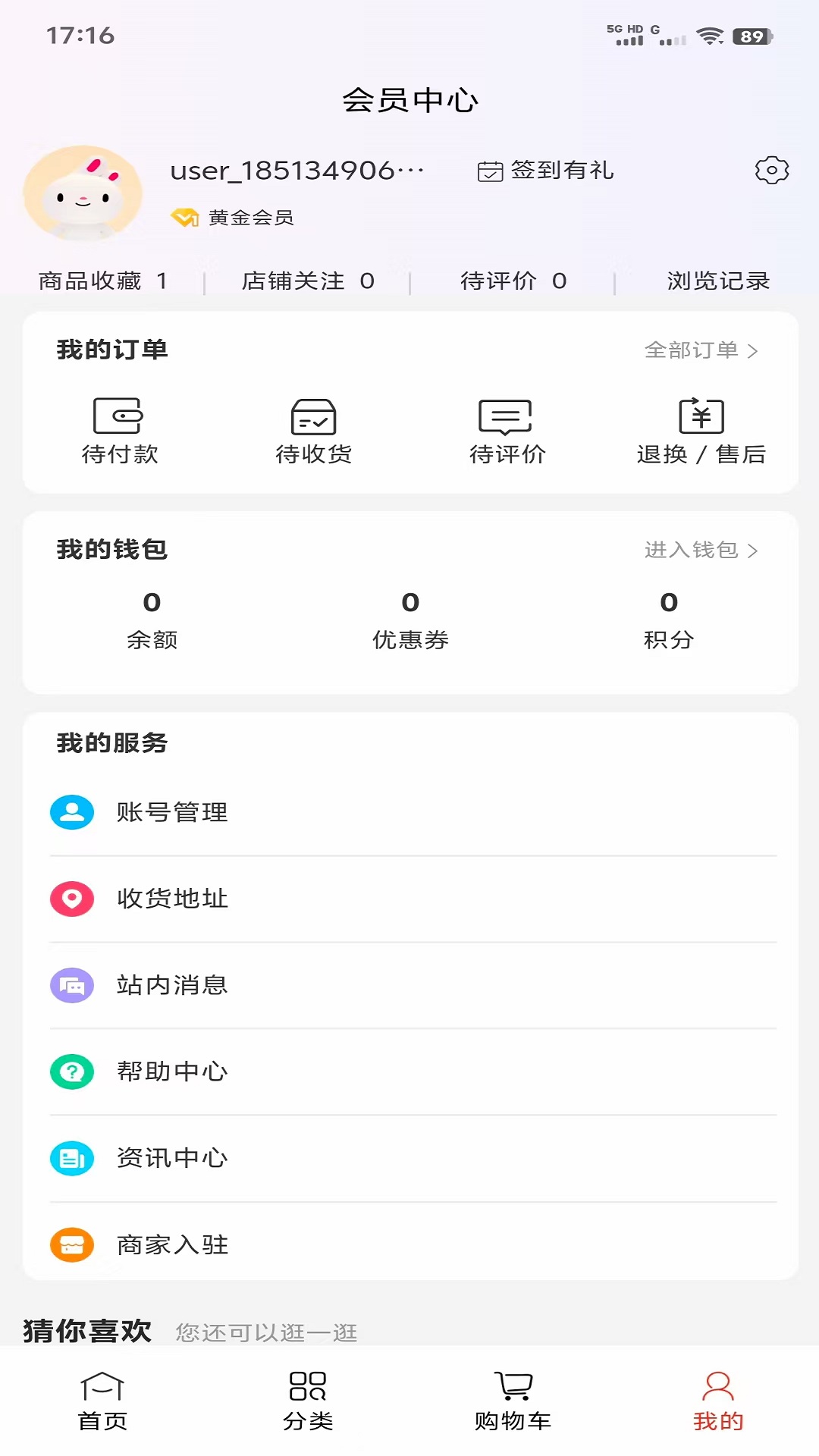This screenshot has width=819, height=1456.
Task: Go to 首页 home tab
Action: point(102,1407)
